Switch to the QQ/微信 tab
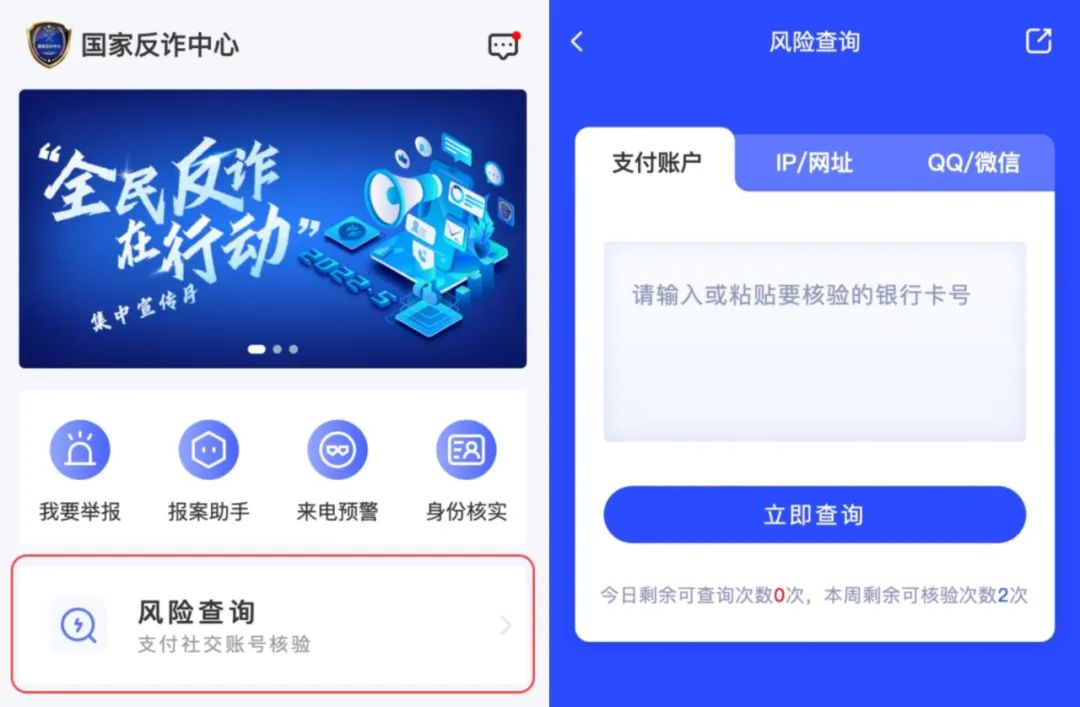This screenshot has height=707, width=1080. point(973,163)
